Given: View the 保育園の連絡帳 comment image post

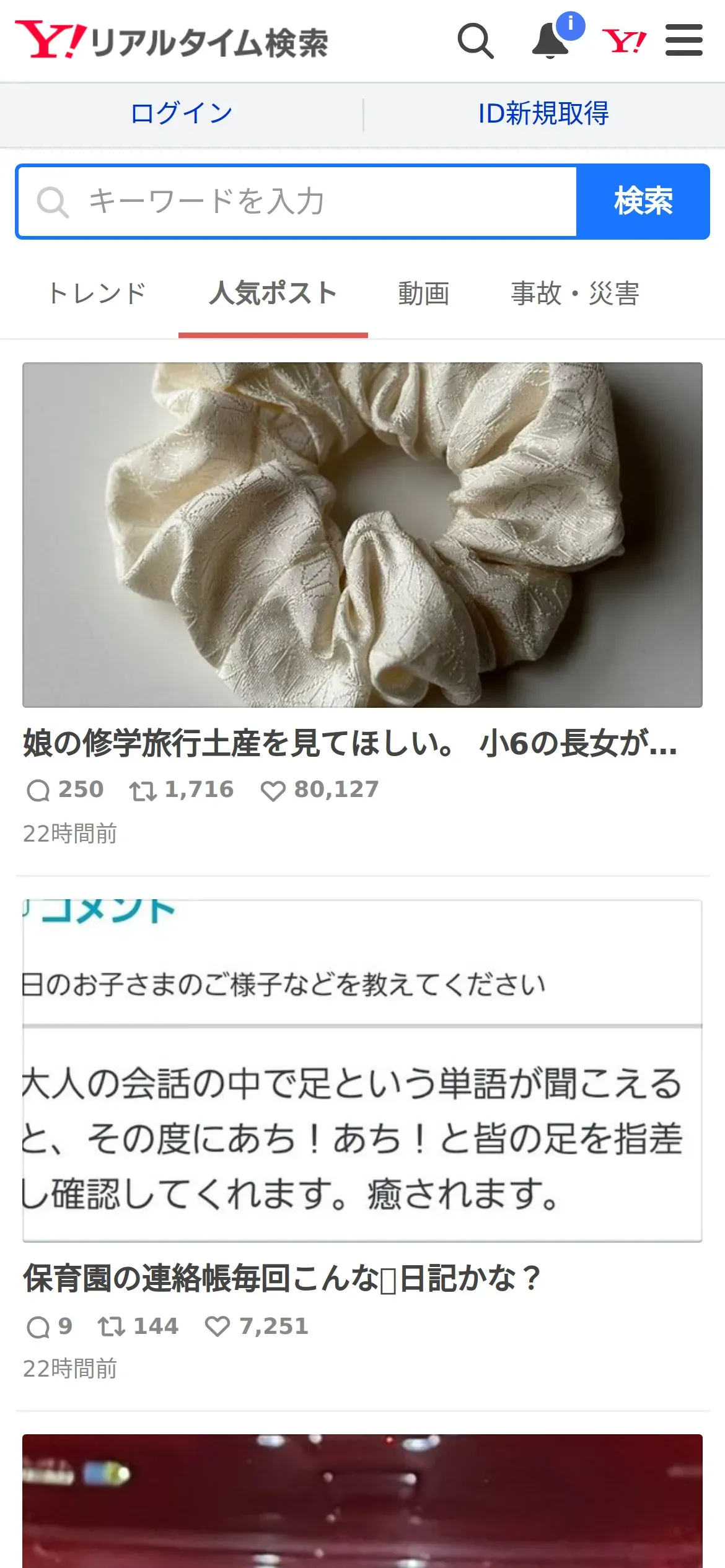Looking at the screenshot, I should (362, 1070).
